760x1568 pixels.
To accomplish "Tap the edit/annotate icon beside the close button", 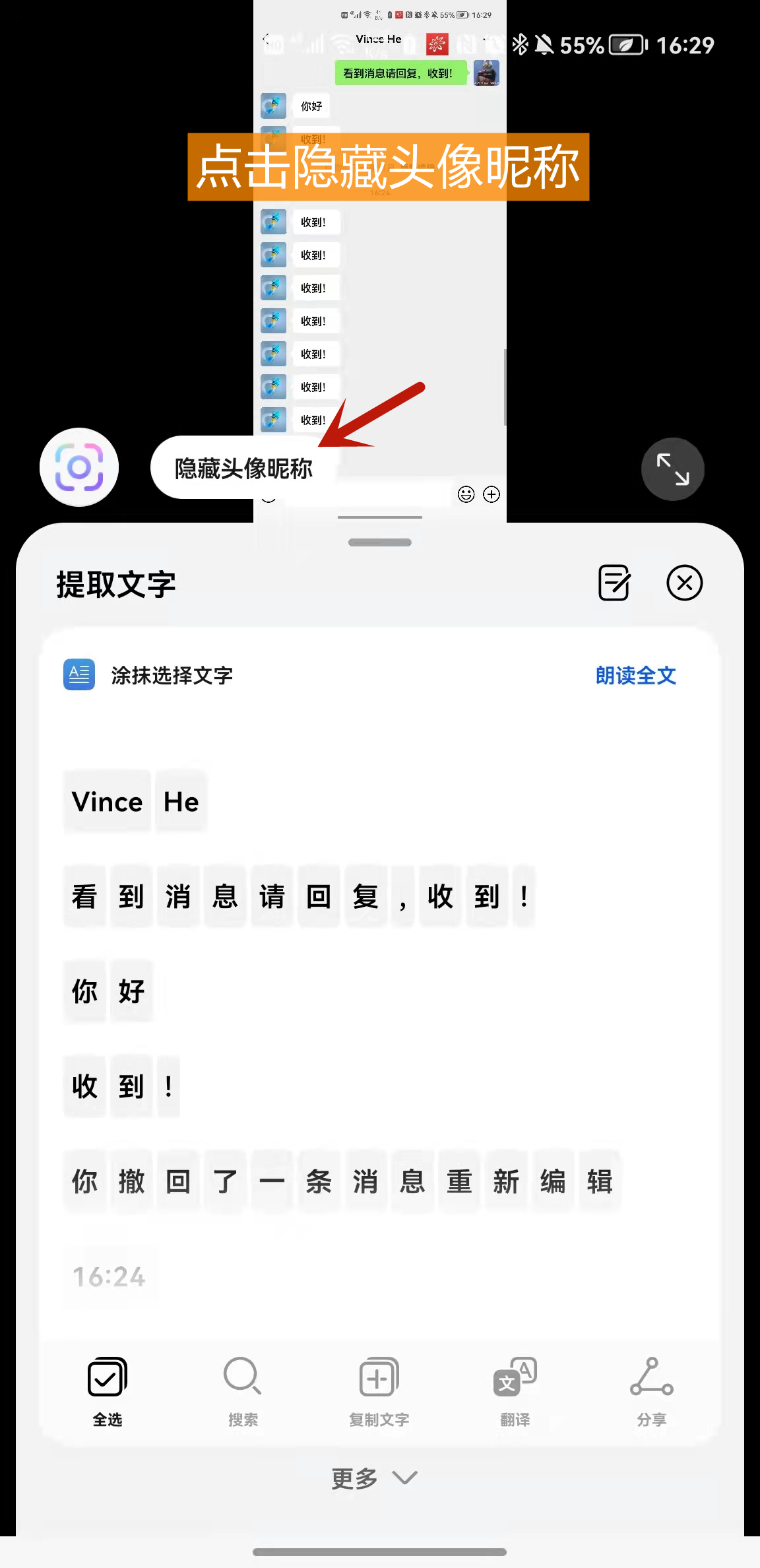I will coord(613,583).
